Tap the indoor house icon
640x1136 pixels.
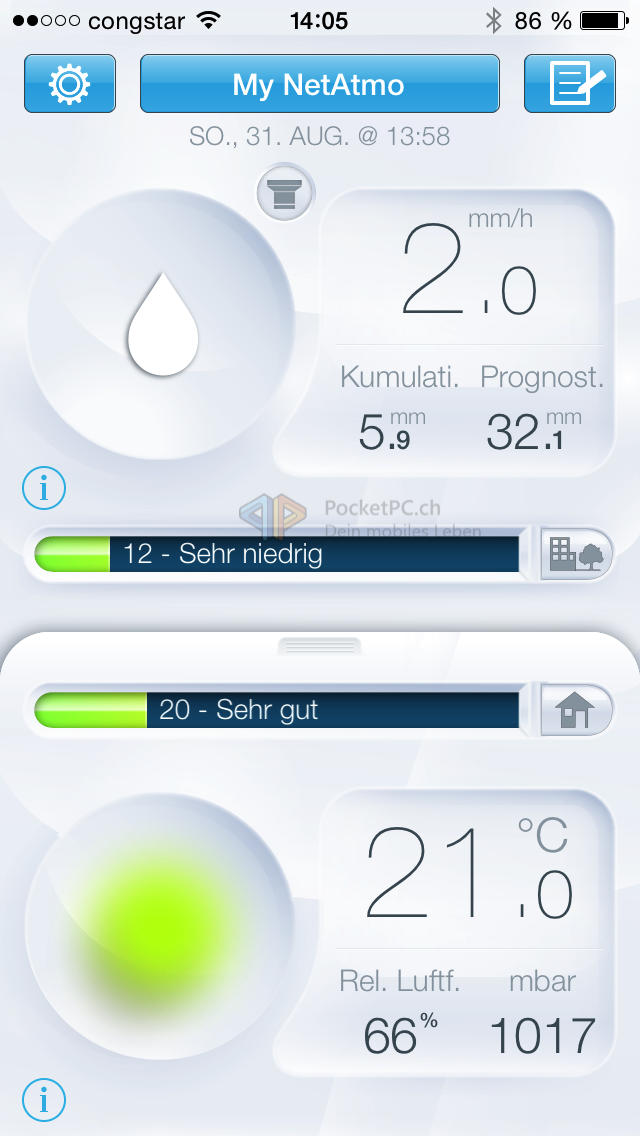click(576, 710)
